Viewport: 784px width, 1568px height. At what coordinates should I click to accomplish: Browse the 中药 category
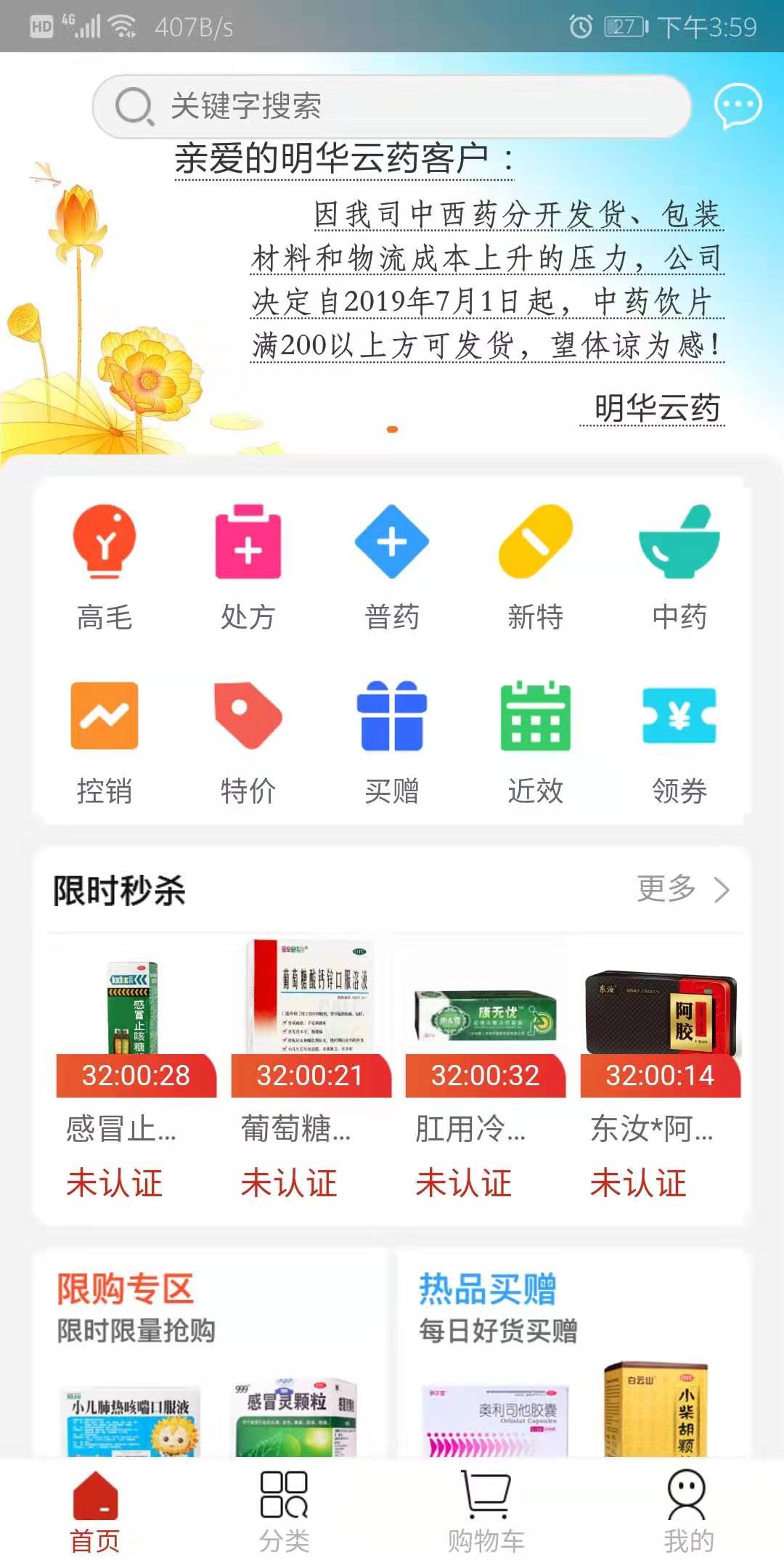[x=679, y=567]
